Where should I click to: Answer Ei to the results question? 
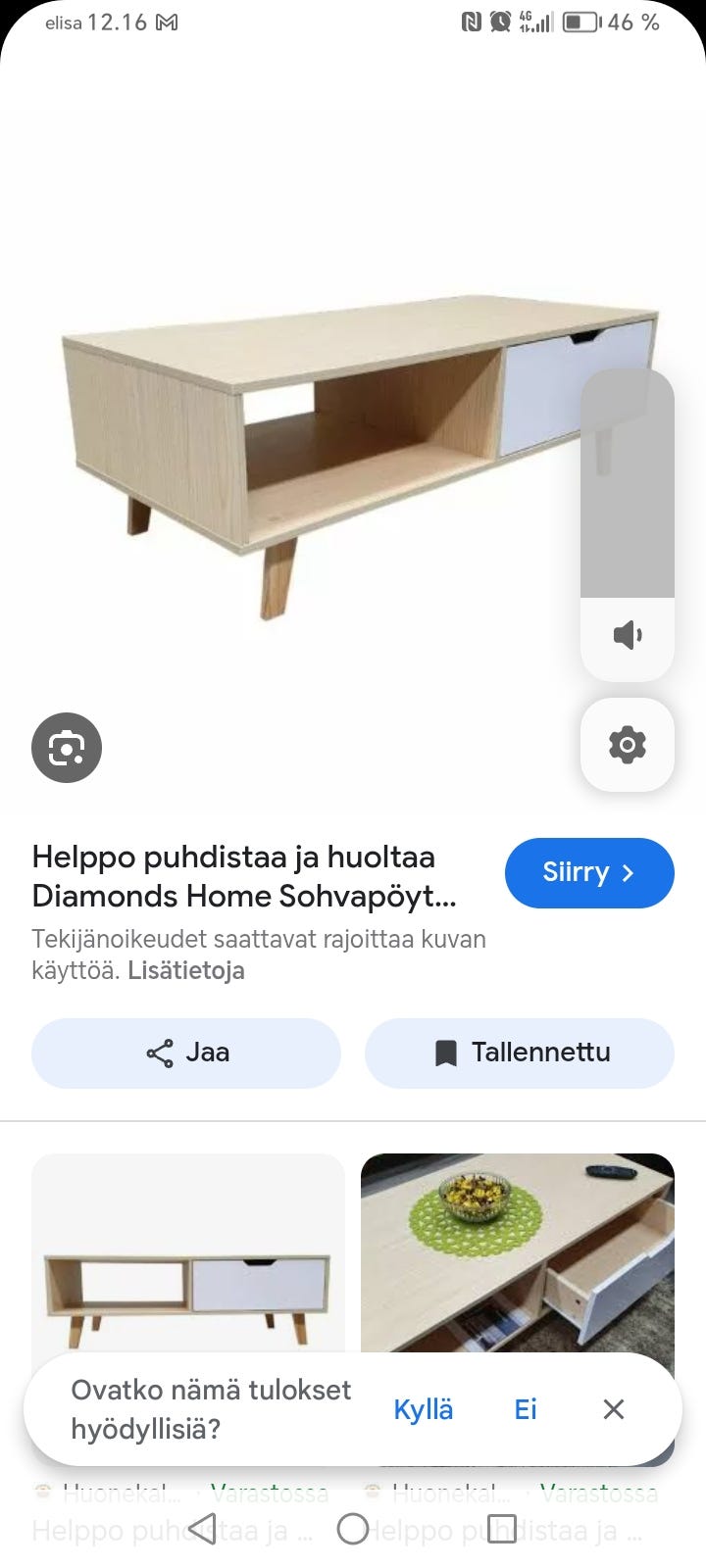(x=526, y=1409)
